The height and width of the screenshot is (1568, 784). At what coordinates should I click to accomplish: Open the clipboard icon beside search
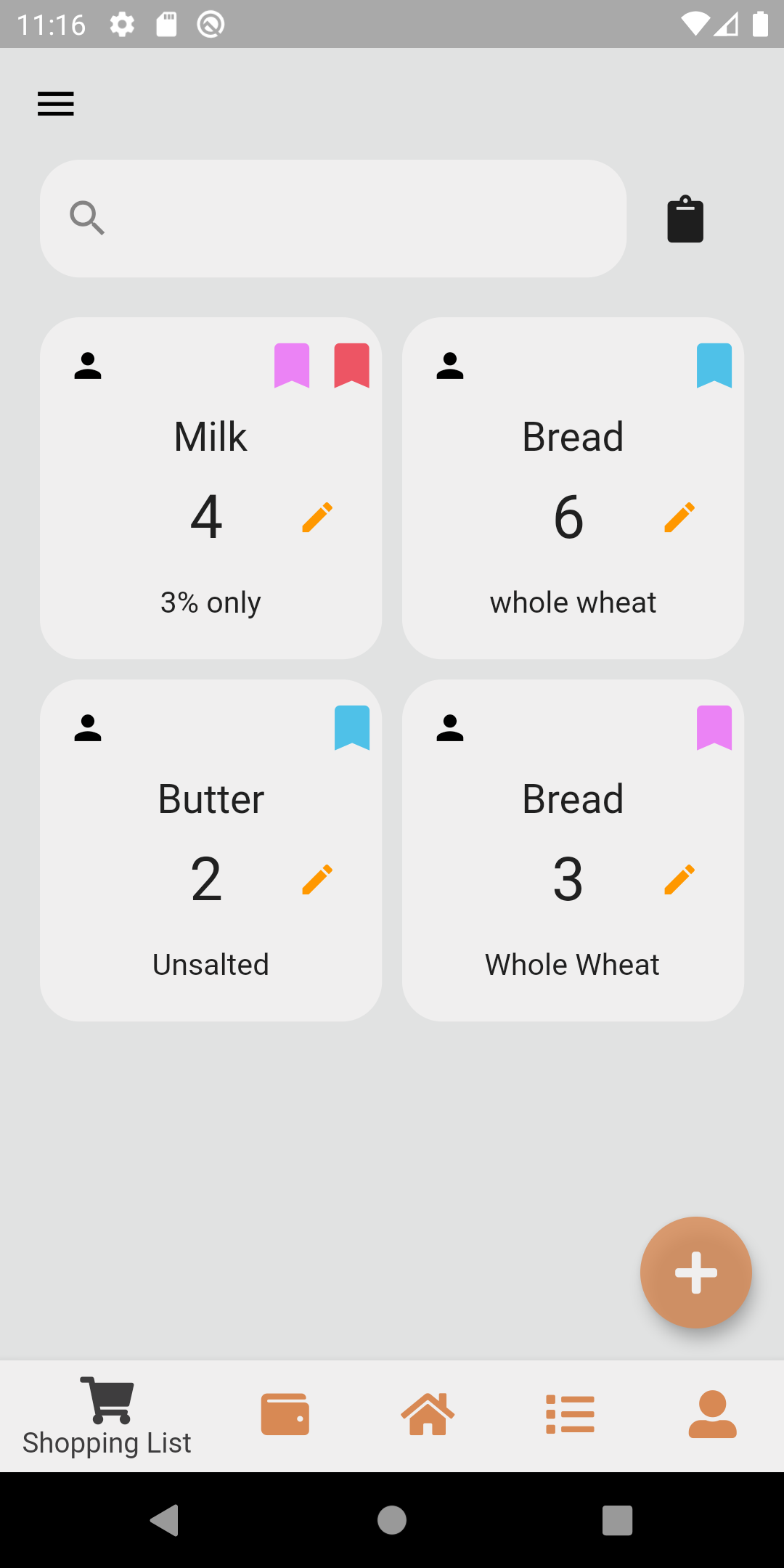point(685,219)
